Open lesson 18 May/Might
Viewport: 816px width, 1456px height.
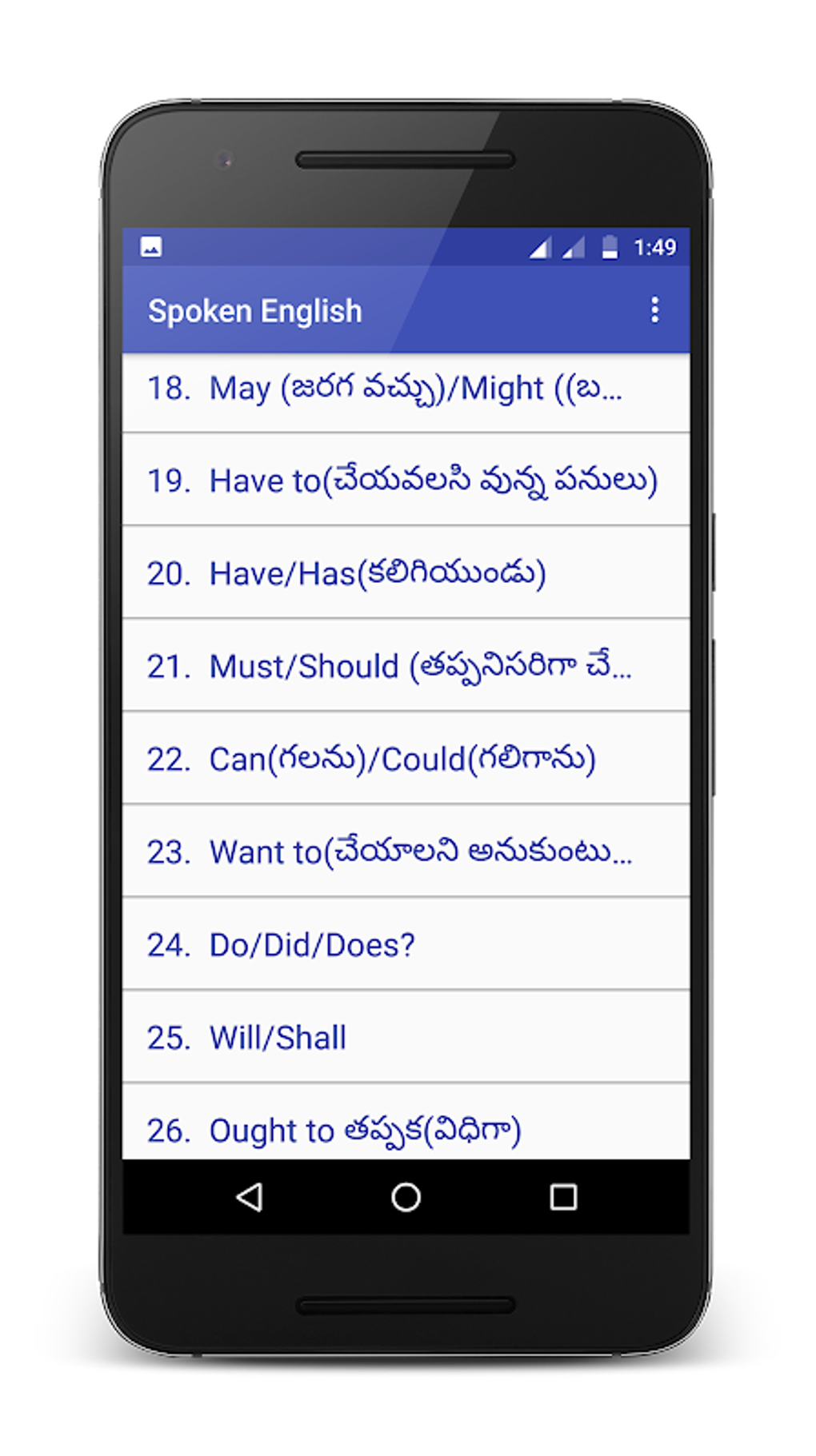pos(406,392)
